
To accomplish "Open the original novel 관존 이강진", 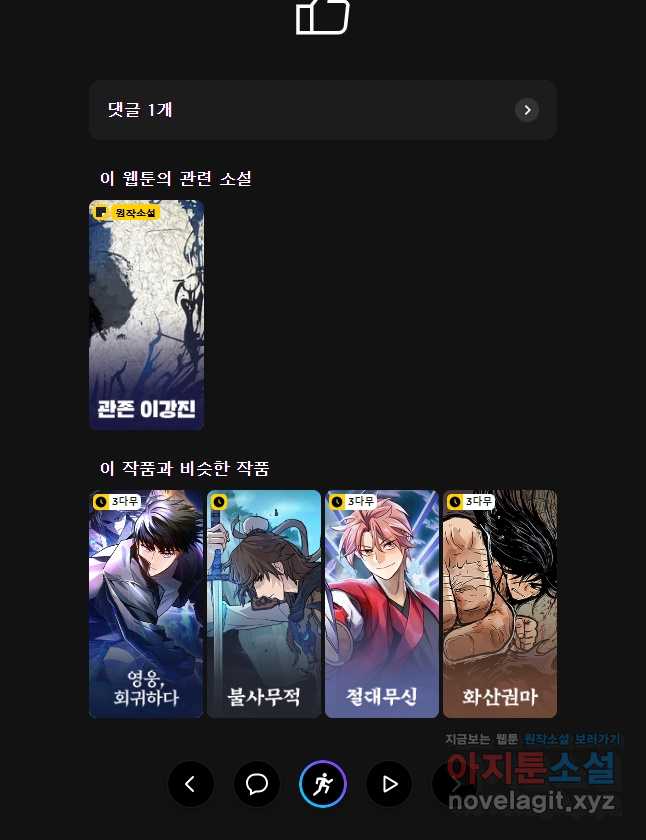I will point(146,315).
